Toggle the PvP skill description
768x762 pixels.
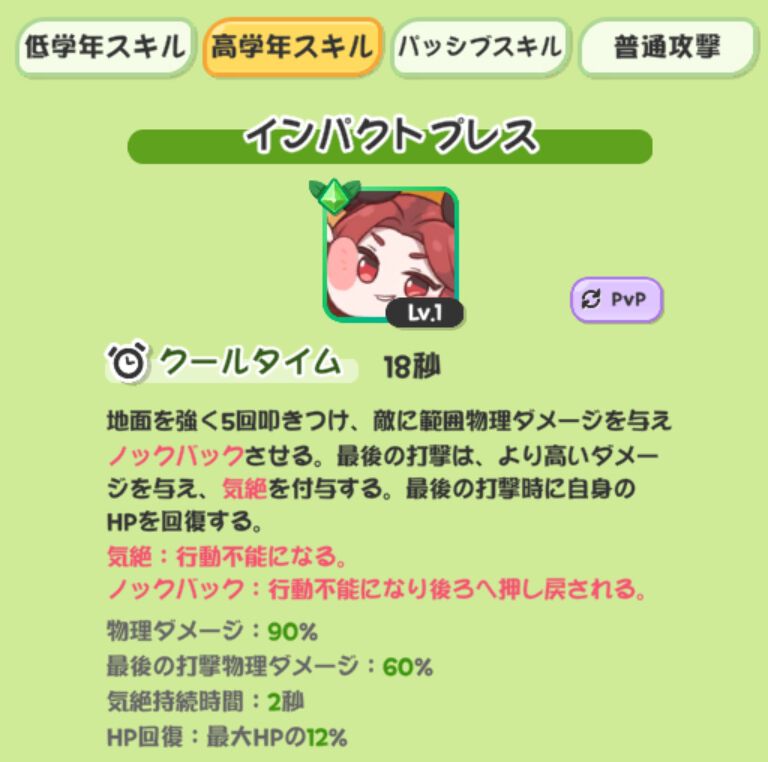(x=616, y=300)
